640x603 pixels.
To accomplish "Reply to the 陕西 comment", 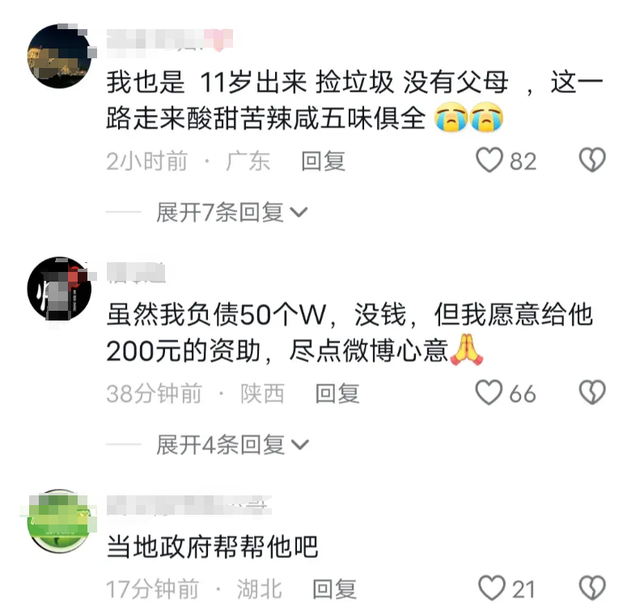I will click(x=337, y=393).
